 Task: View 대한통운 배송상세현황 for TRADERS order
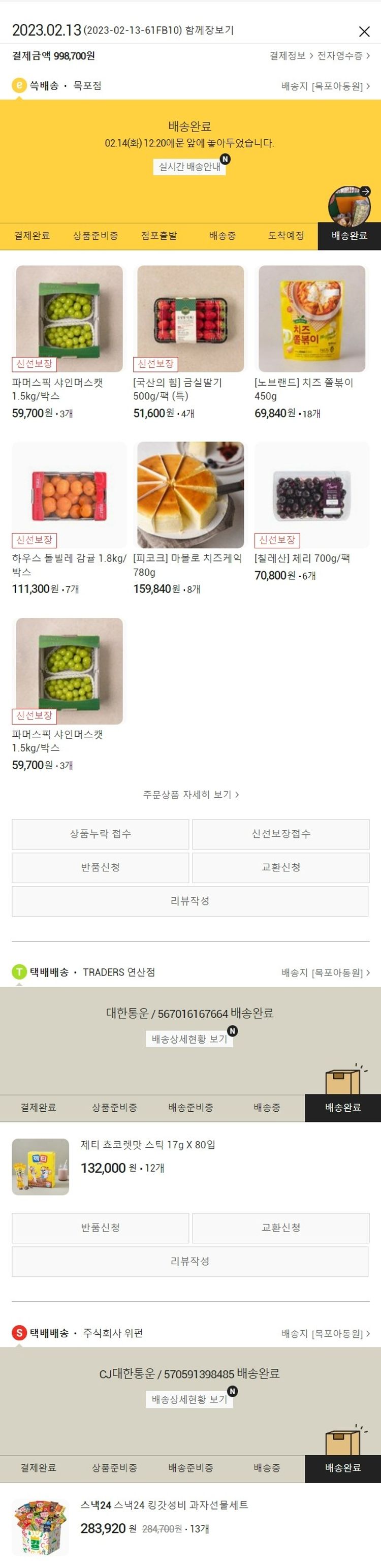(189, 1039)
